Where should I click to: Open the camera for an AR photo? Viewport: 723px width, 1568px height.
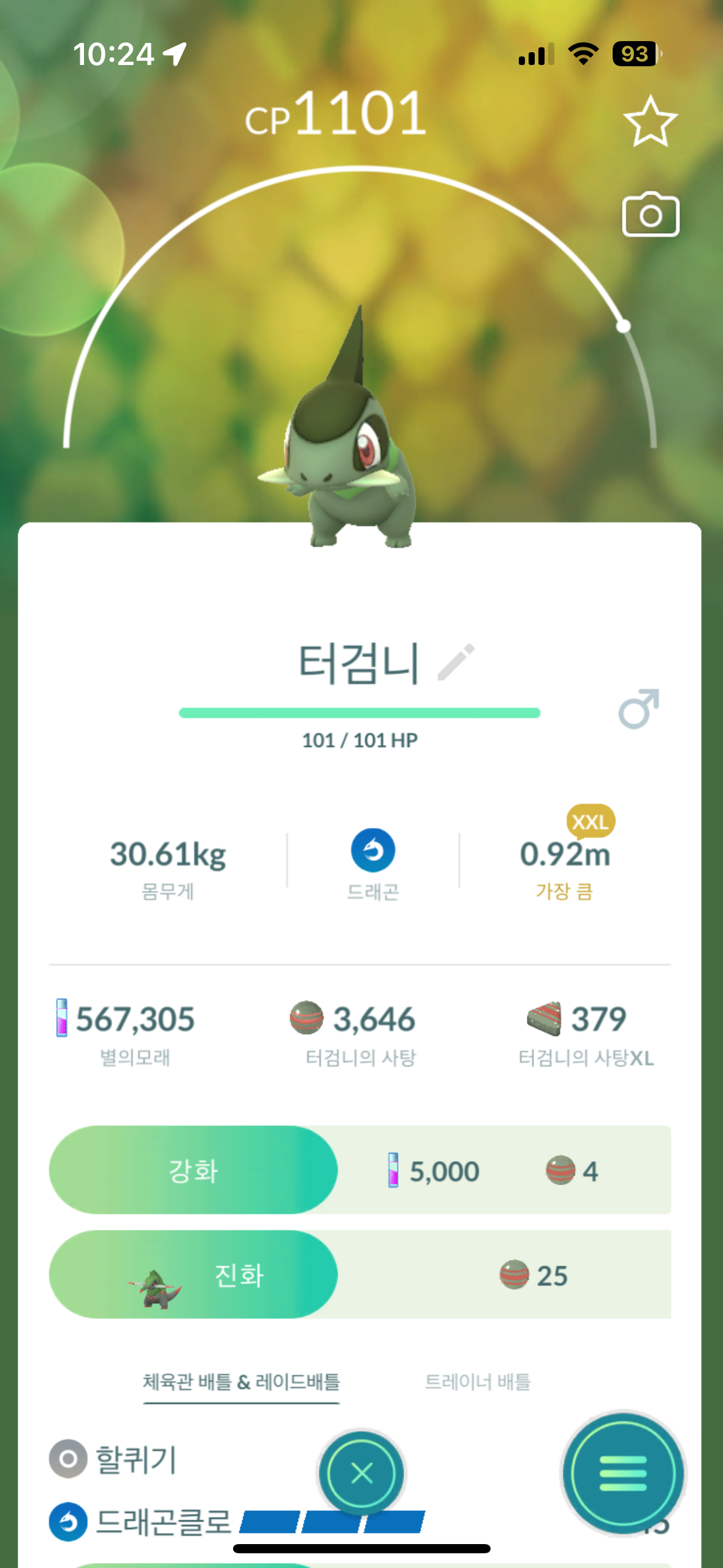(650, 215)
